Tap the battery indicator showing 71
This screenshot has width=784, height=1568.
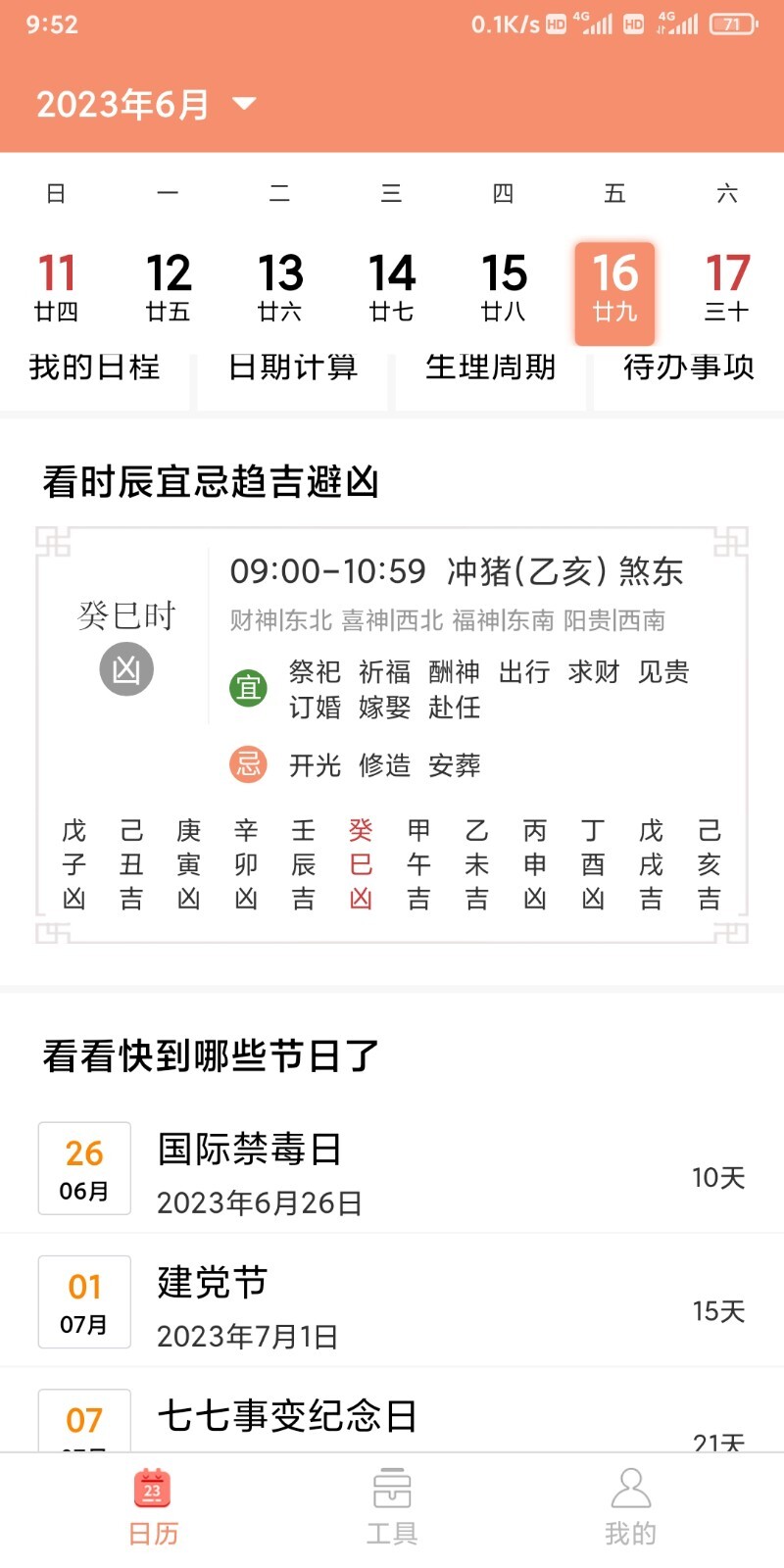coord(733,24)
